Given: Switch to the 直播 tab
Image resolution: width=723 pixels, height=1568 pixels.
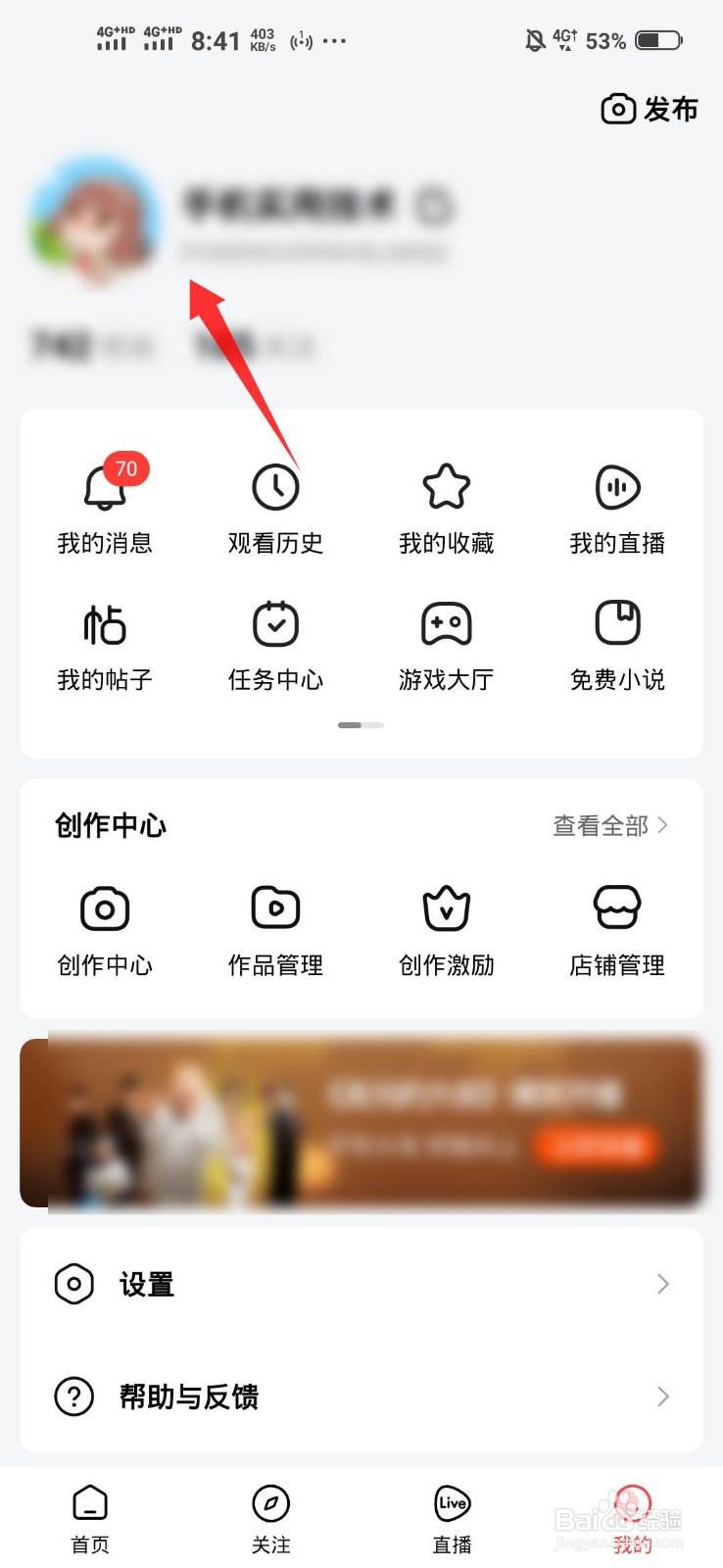Looking at the screenshot, I should (x=452, y=1518).
